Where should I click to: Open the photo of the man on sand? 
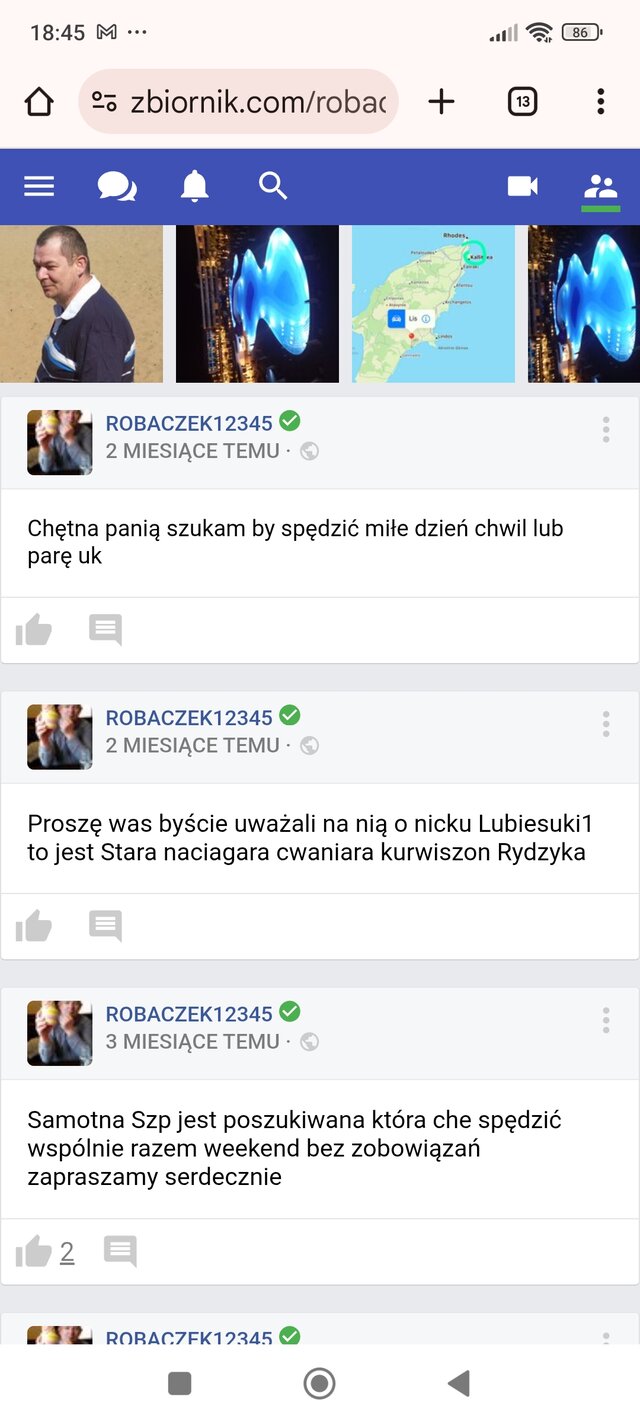(81, 304)
